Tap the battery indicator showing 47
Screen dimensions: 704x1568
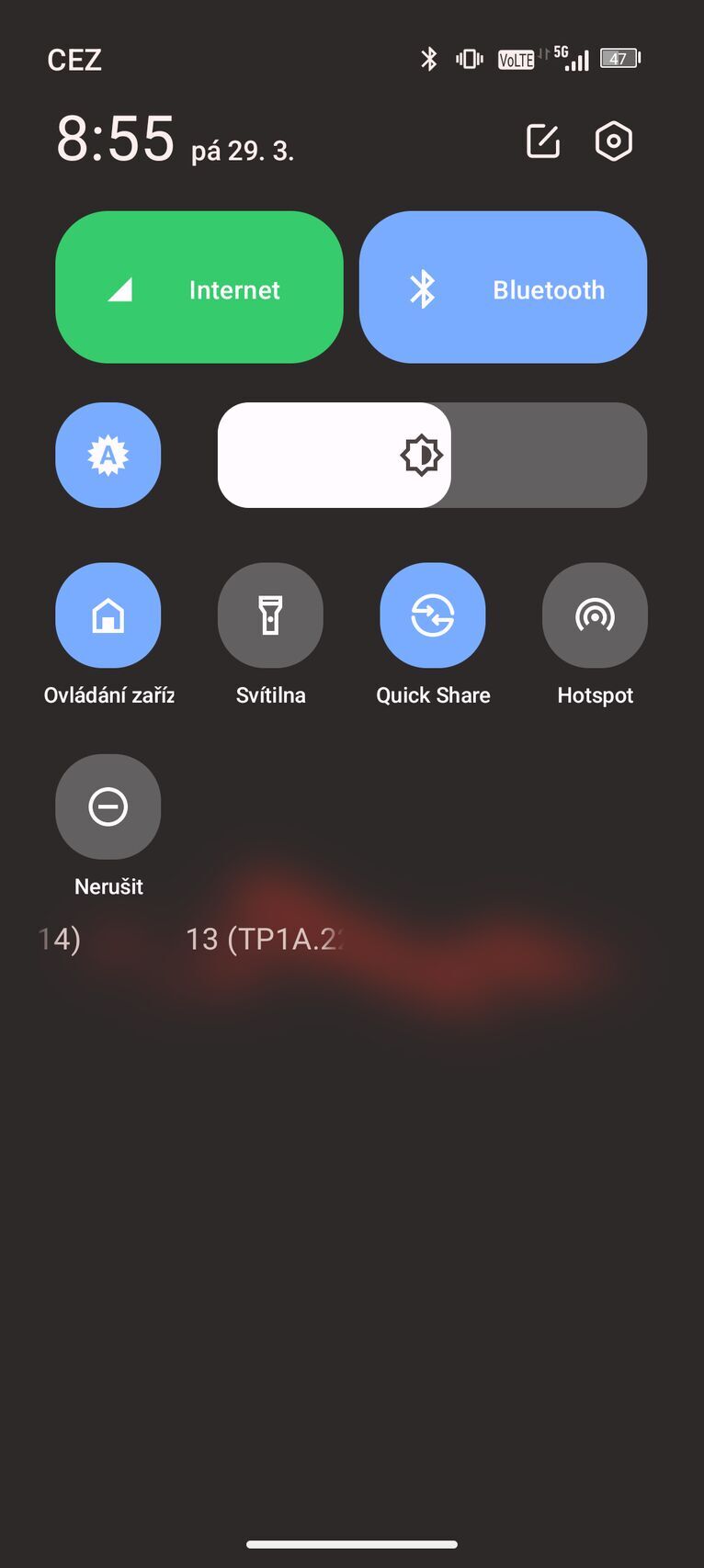click(619, 58)
